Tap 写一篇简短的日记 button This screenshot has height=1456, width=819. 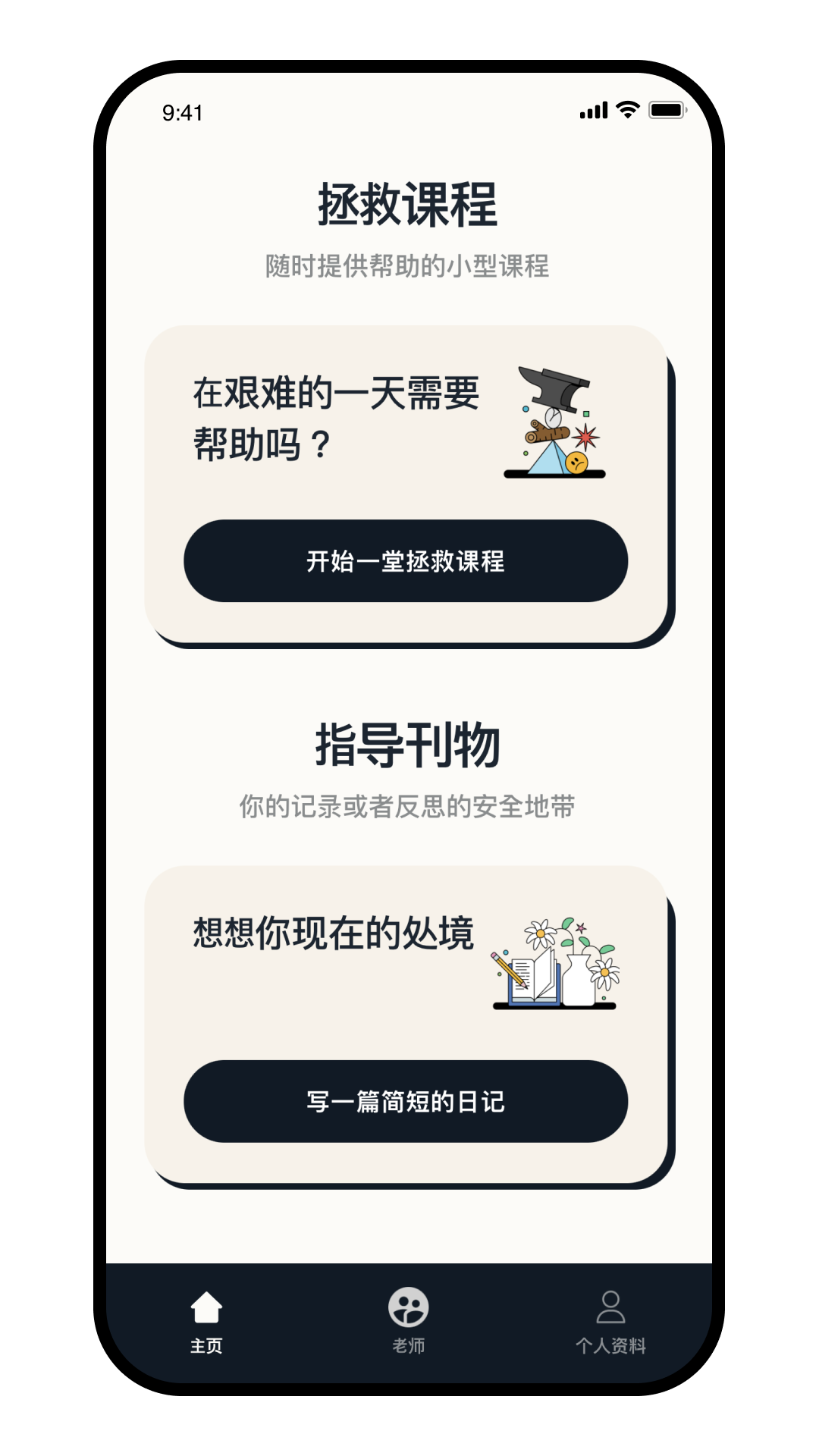point(406,1101)
